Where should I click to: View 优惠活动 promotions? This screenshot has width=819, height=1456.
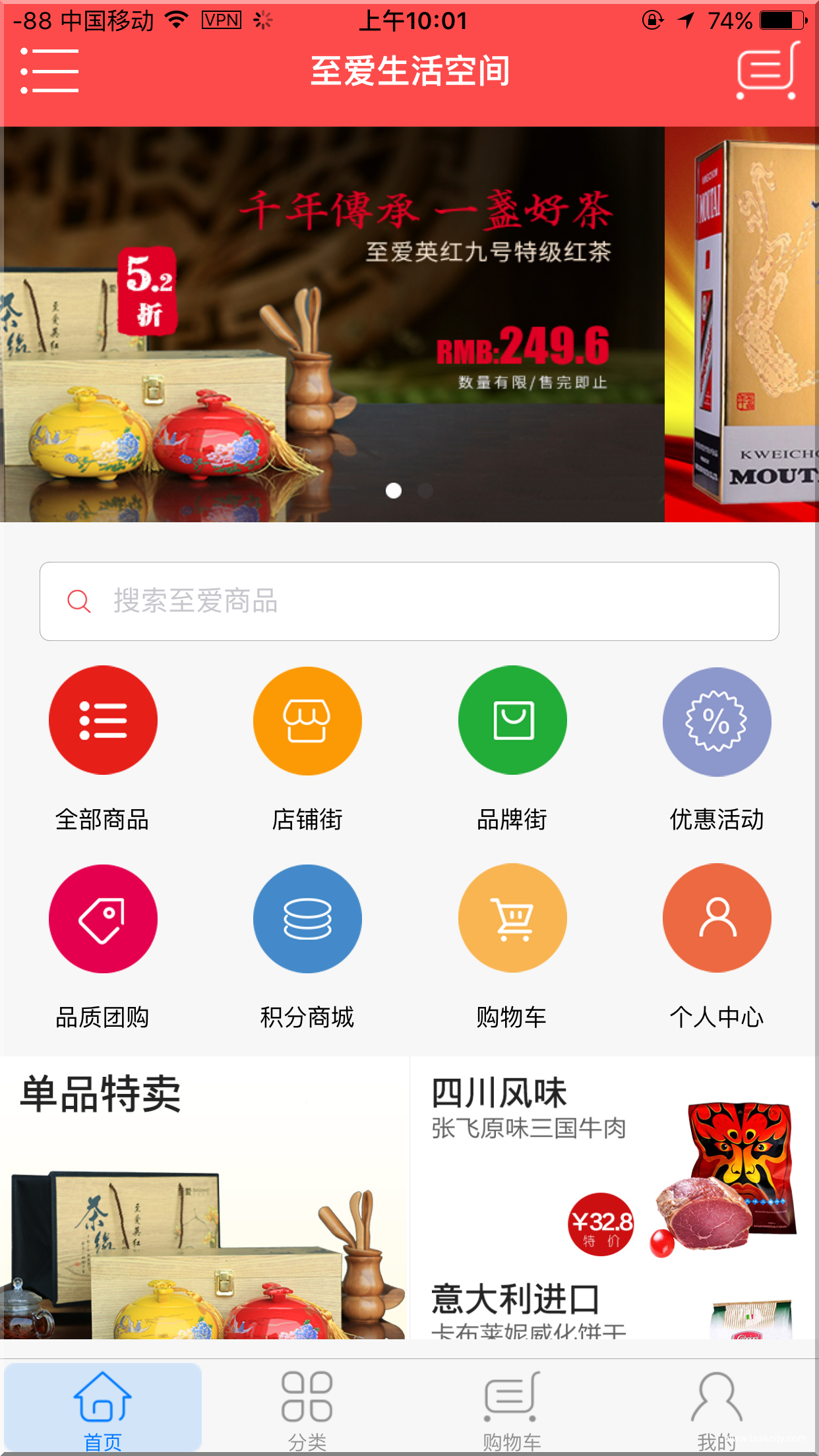717,721
